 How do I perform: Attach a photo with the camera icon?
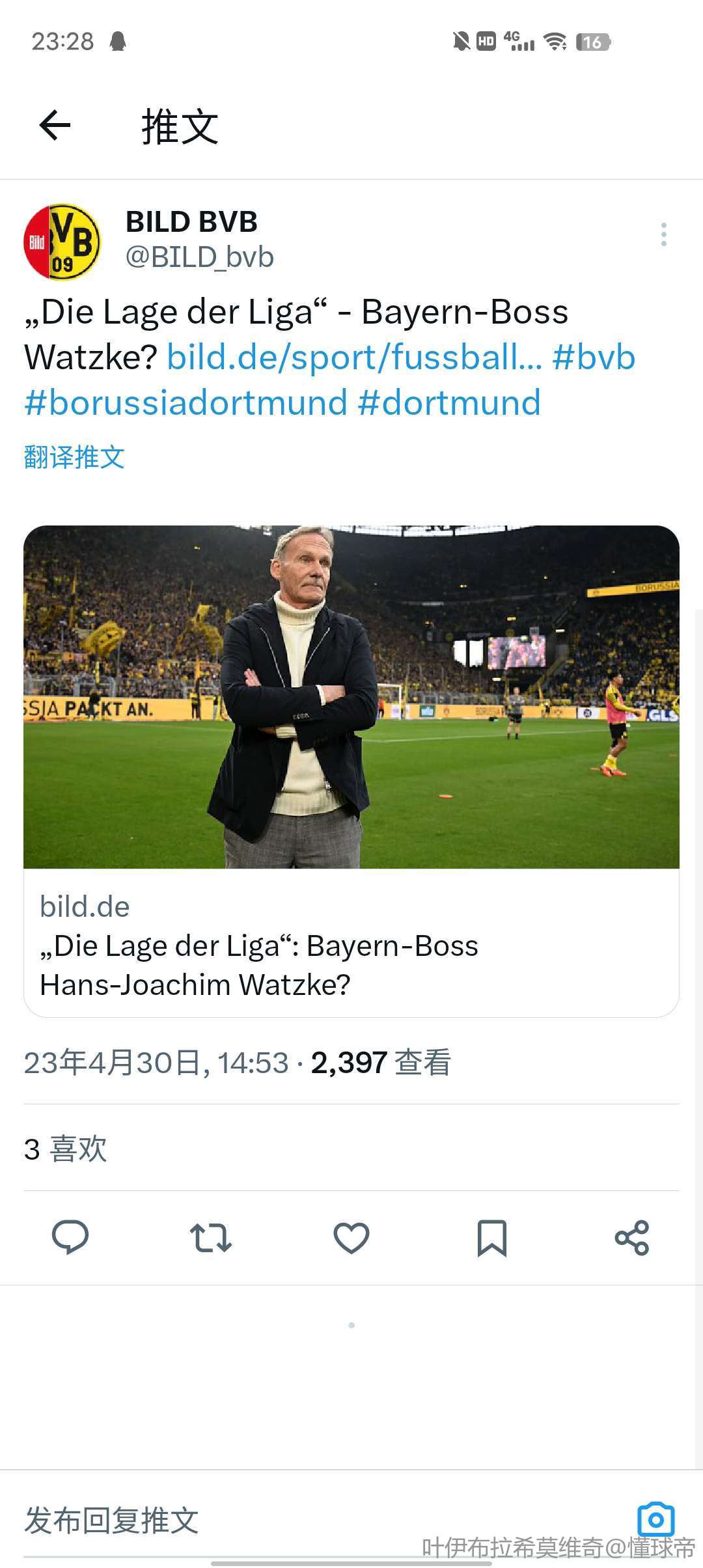coord(655,1520)
